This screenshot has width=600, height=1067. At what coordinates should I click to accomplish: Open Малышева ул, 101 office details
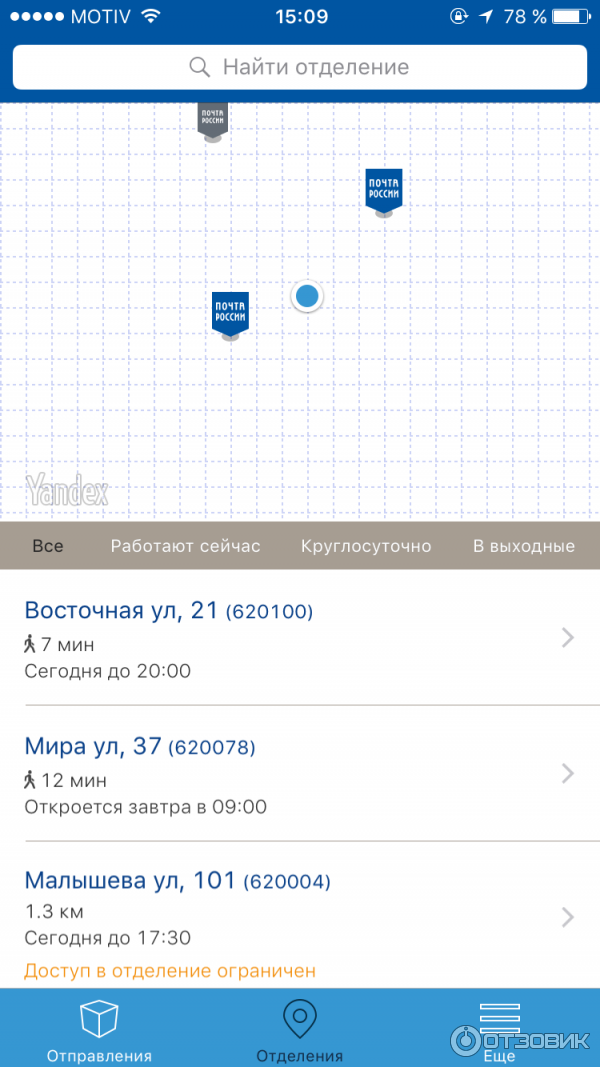300,917
